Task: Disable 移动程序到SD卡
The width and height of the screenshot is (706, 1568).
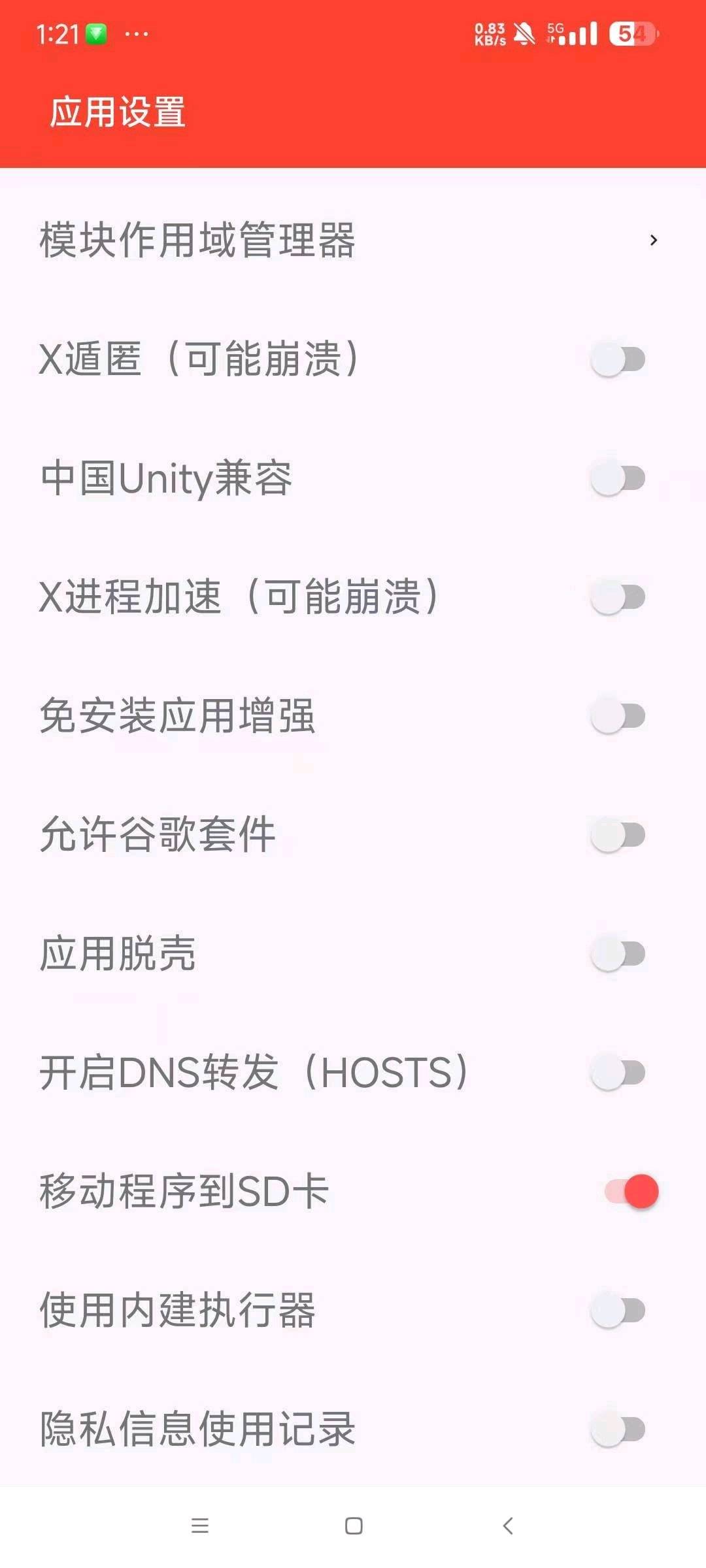Action: click(630, 1192)
